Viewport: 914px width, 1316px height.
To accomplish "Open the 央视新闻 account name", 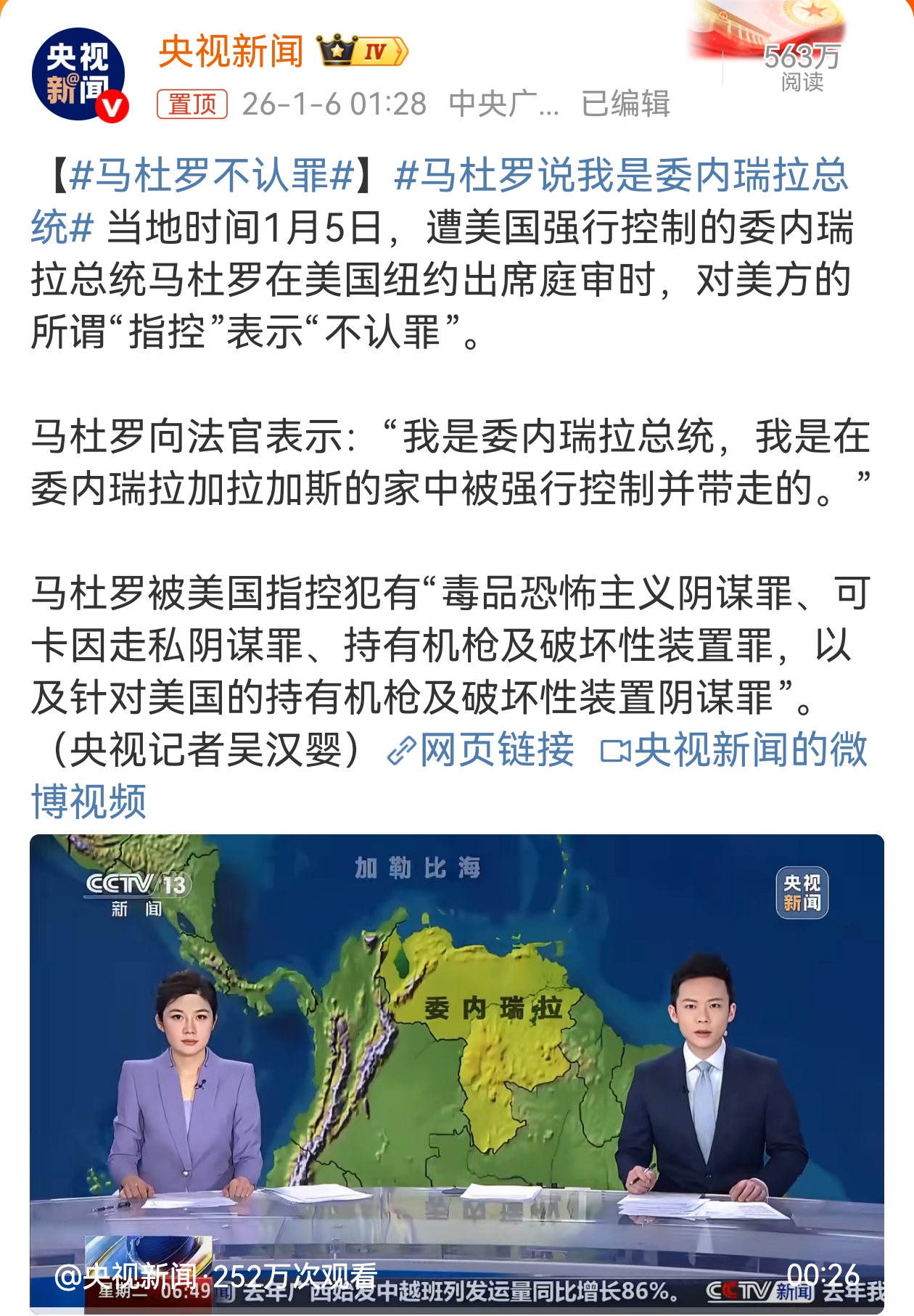I will coord(231,52).
